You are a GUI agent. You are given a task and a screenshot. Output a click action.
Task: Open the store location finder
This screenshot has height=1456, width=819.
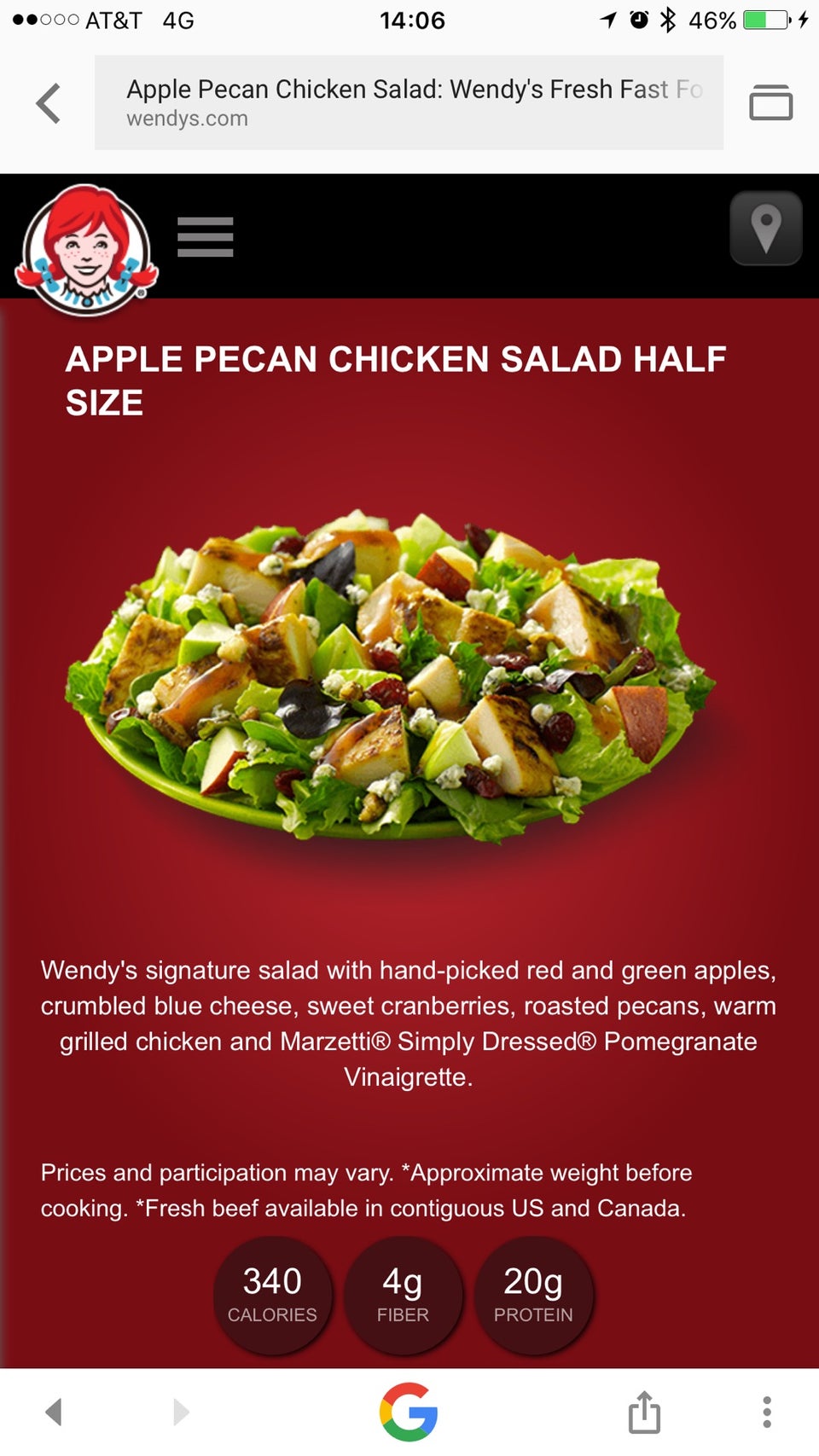[765, 229]
